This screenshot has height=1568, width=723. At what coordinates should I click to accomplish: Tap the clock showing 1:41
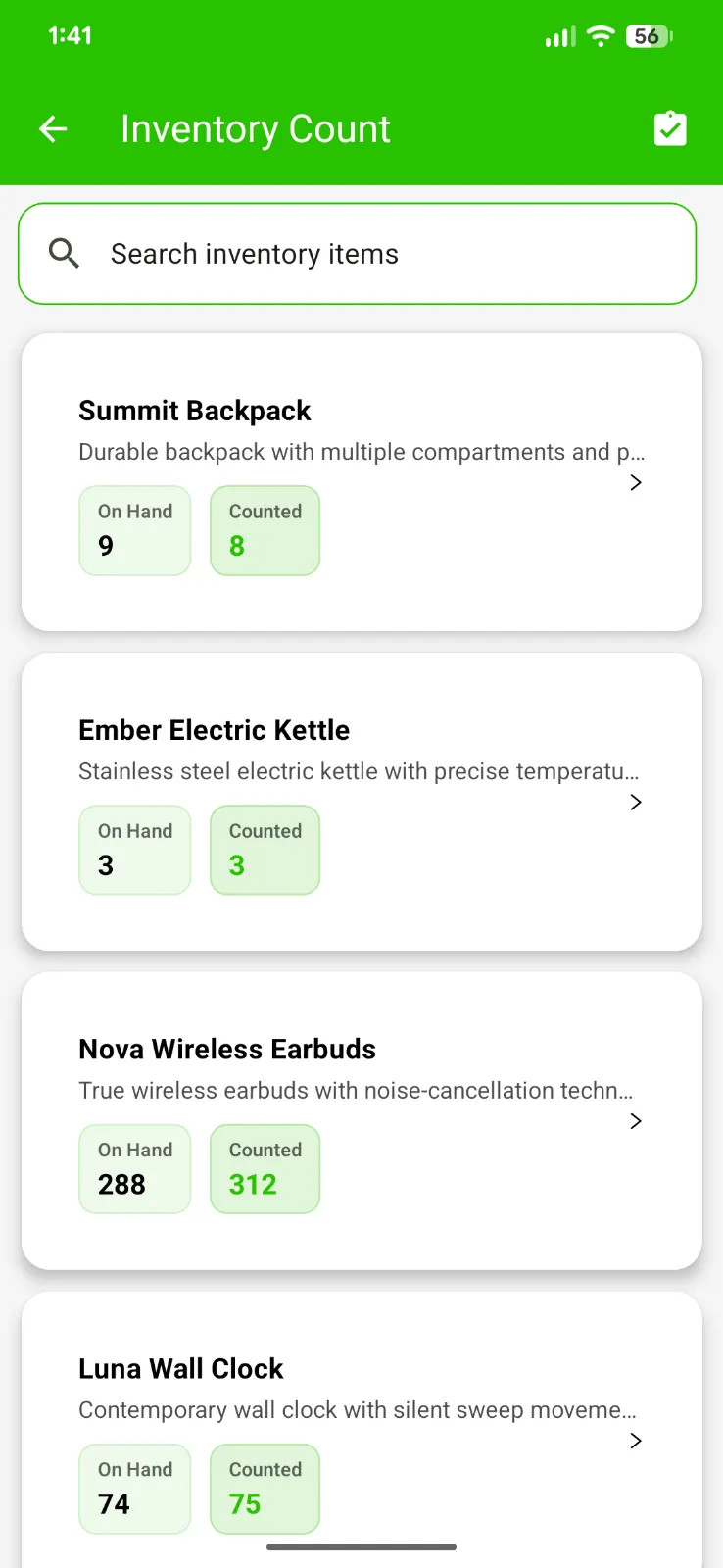coord(70,35)
